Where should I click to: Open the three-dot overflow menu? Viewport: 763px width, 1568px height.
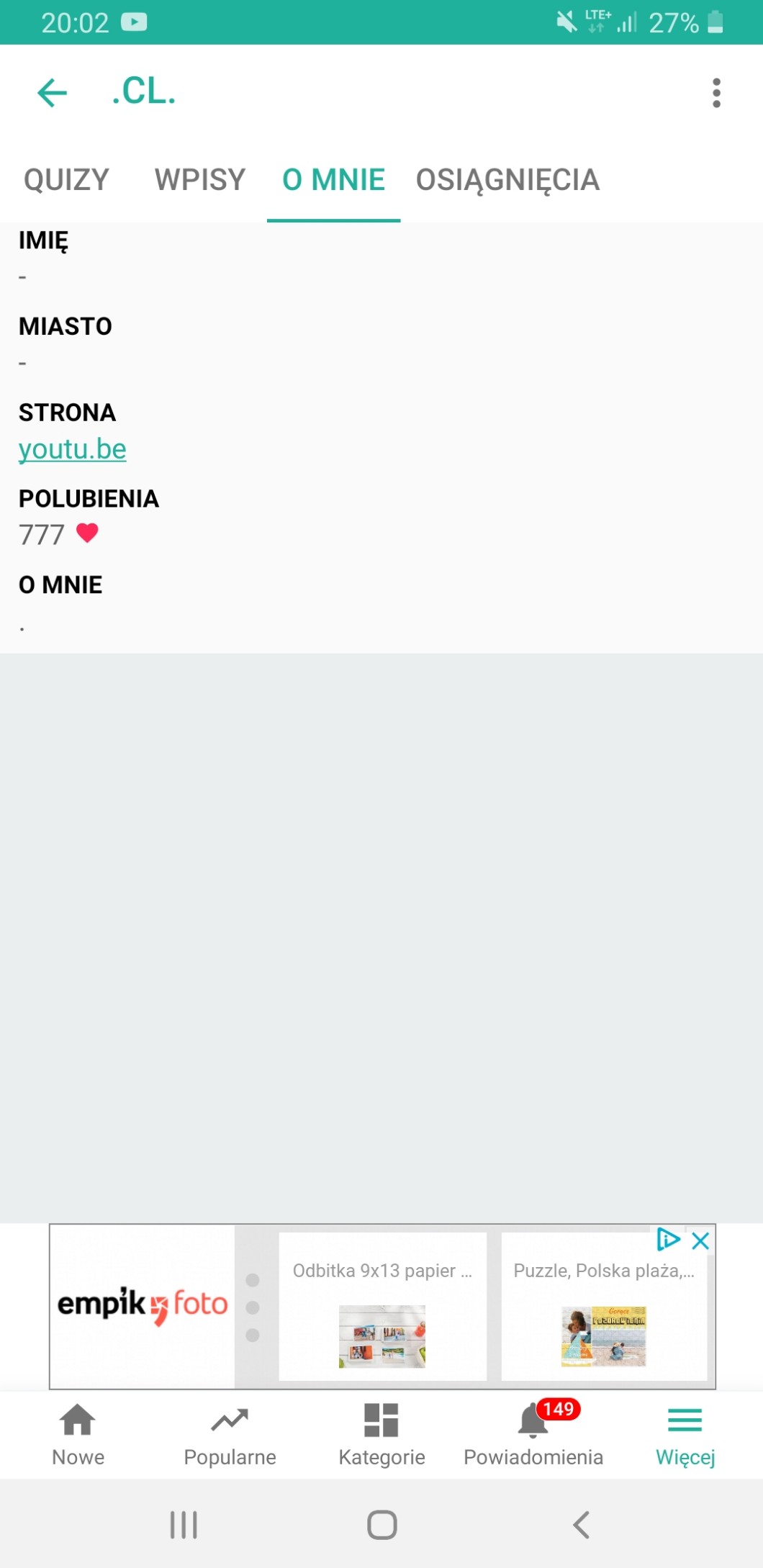coord(715,93)
